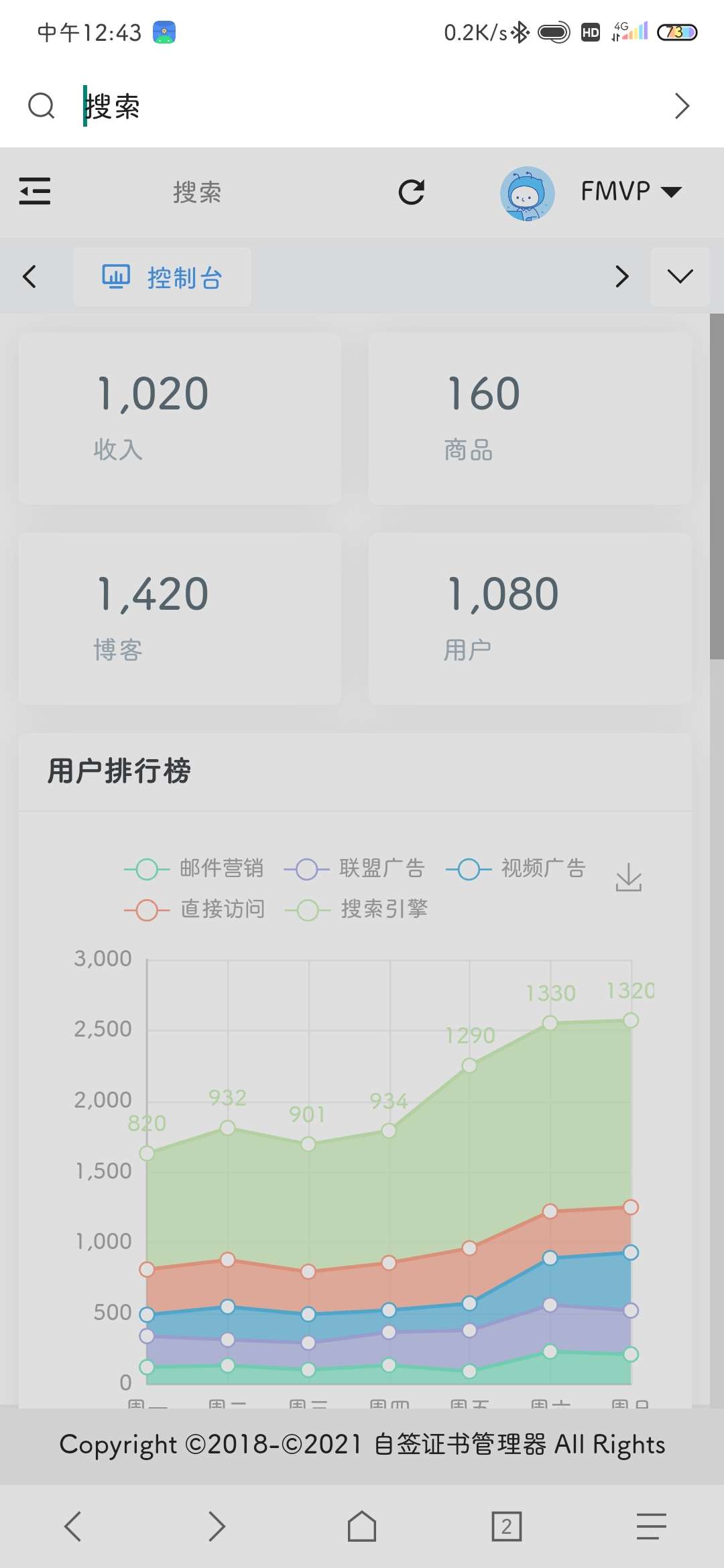724x1568 pixels.
Task: Expand the tab options dropdown chevron
Action: click(680, 277)
